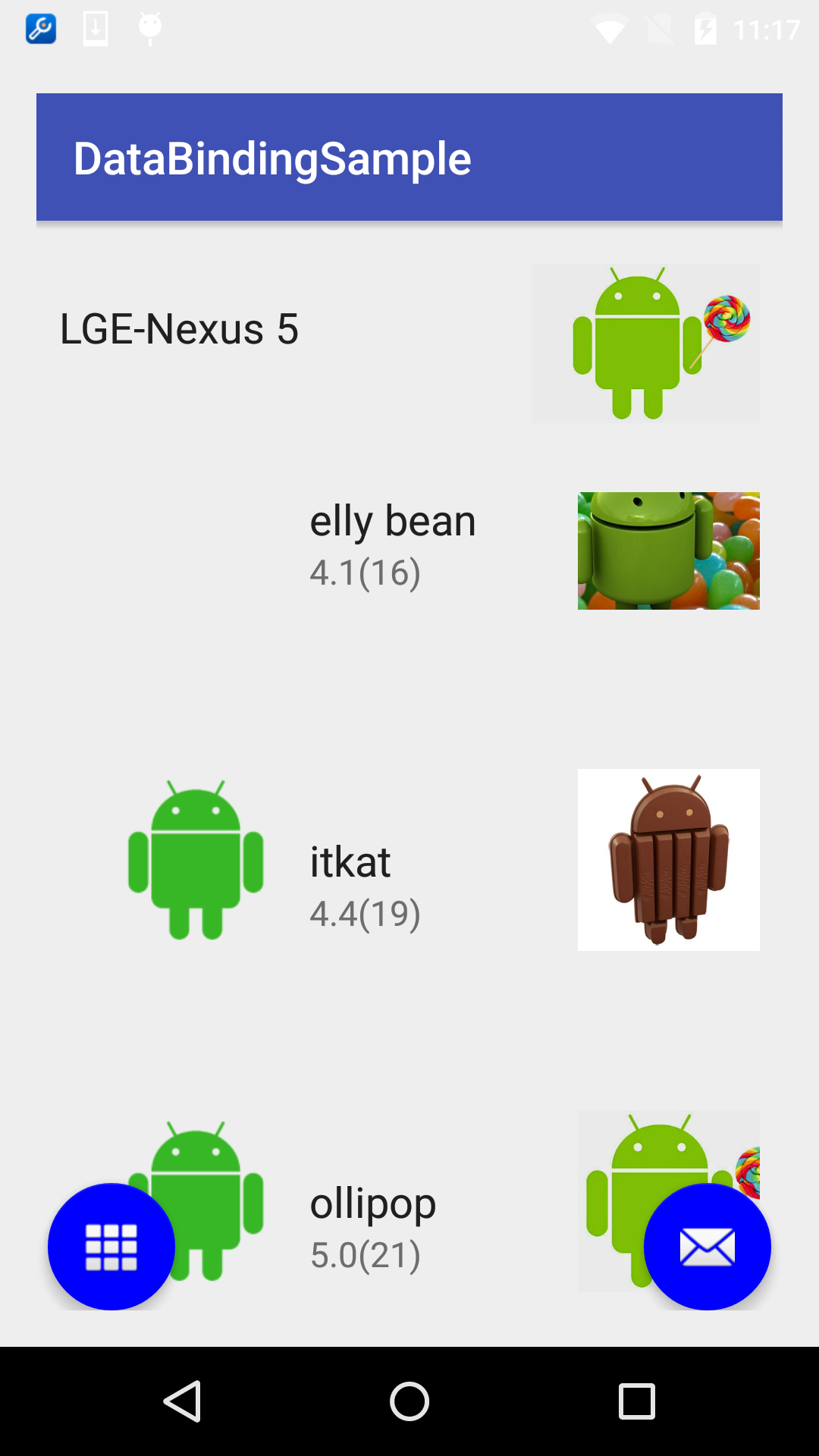This screenshot has width=819, height=1456.
Task: Go back using the system back button
Action: [182, 1401]
